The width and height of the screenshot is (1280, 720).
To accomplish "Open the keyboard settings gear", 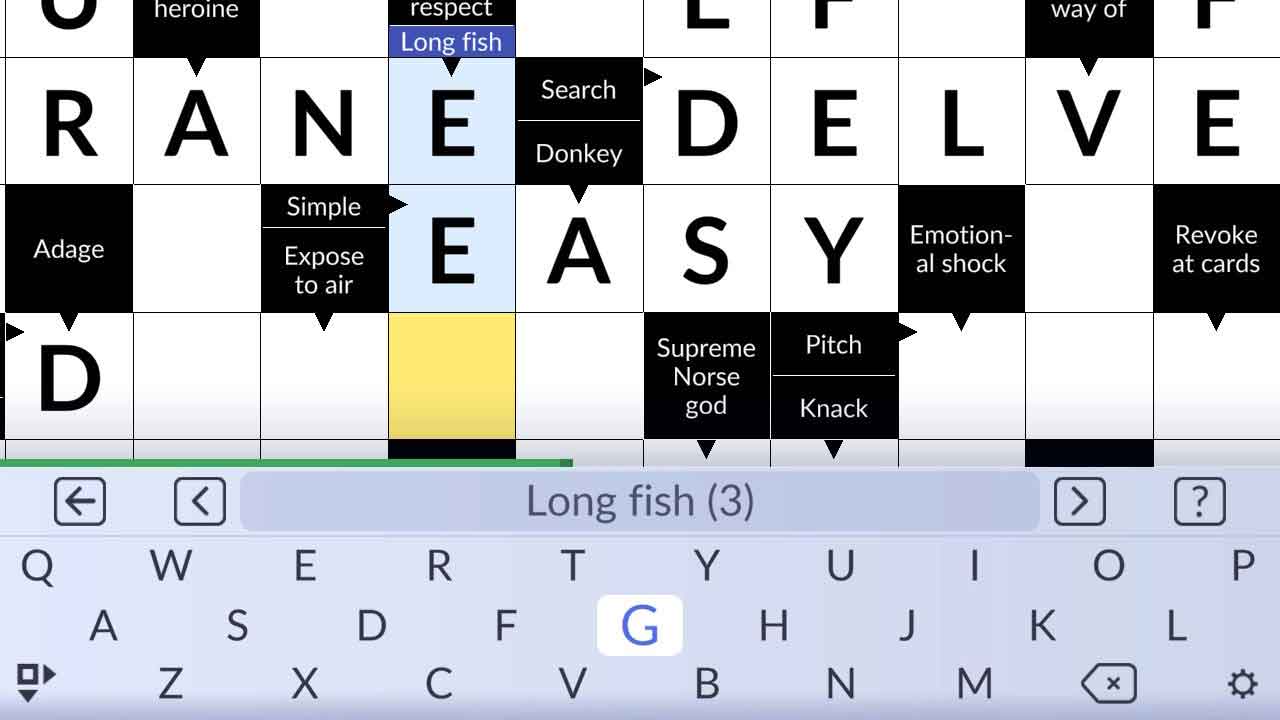I will [1242, 685].
